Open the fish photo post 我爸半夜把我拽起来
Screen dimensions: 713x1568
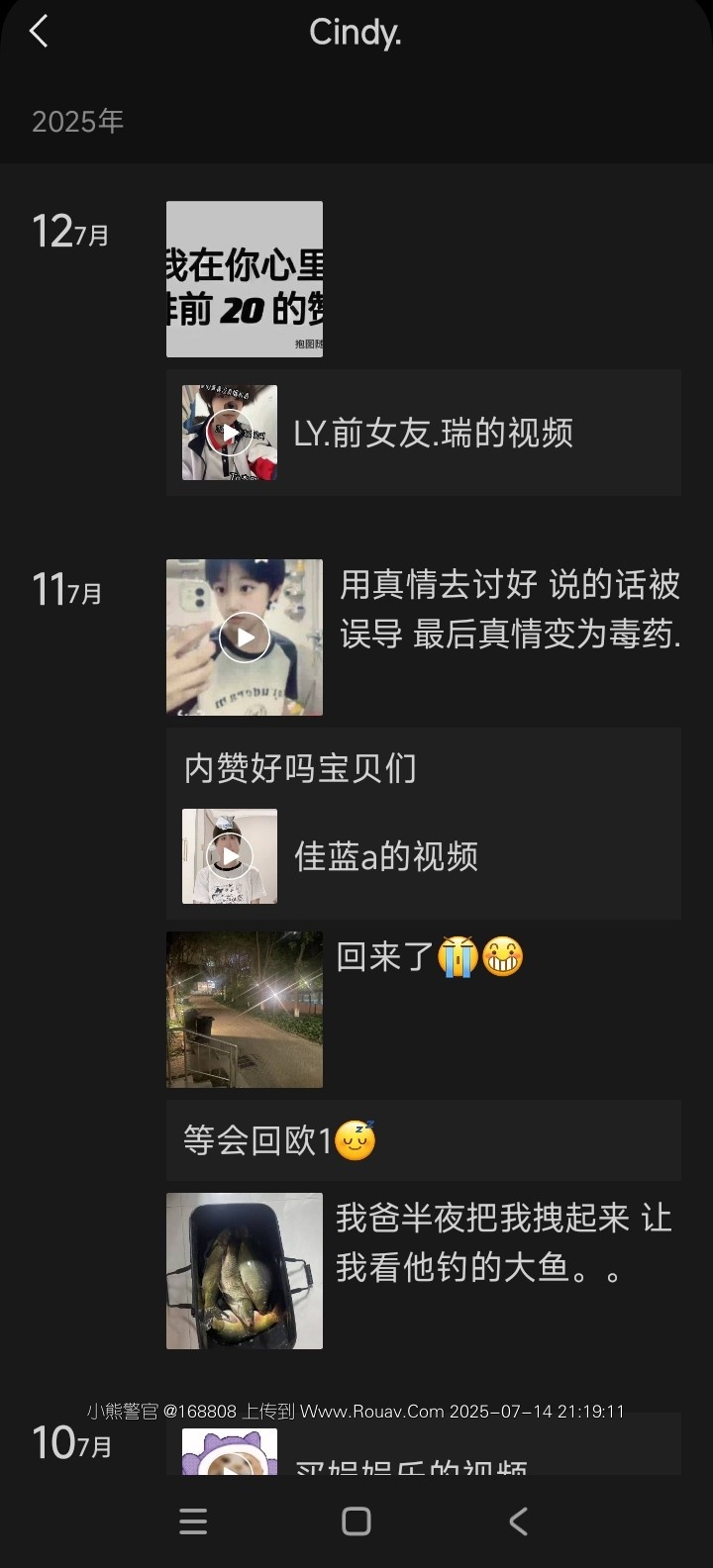point(245,1271)
